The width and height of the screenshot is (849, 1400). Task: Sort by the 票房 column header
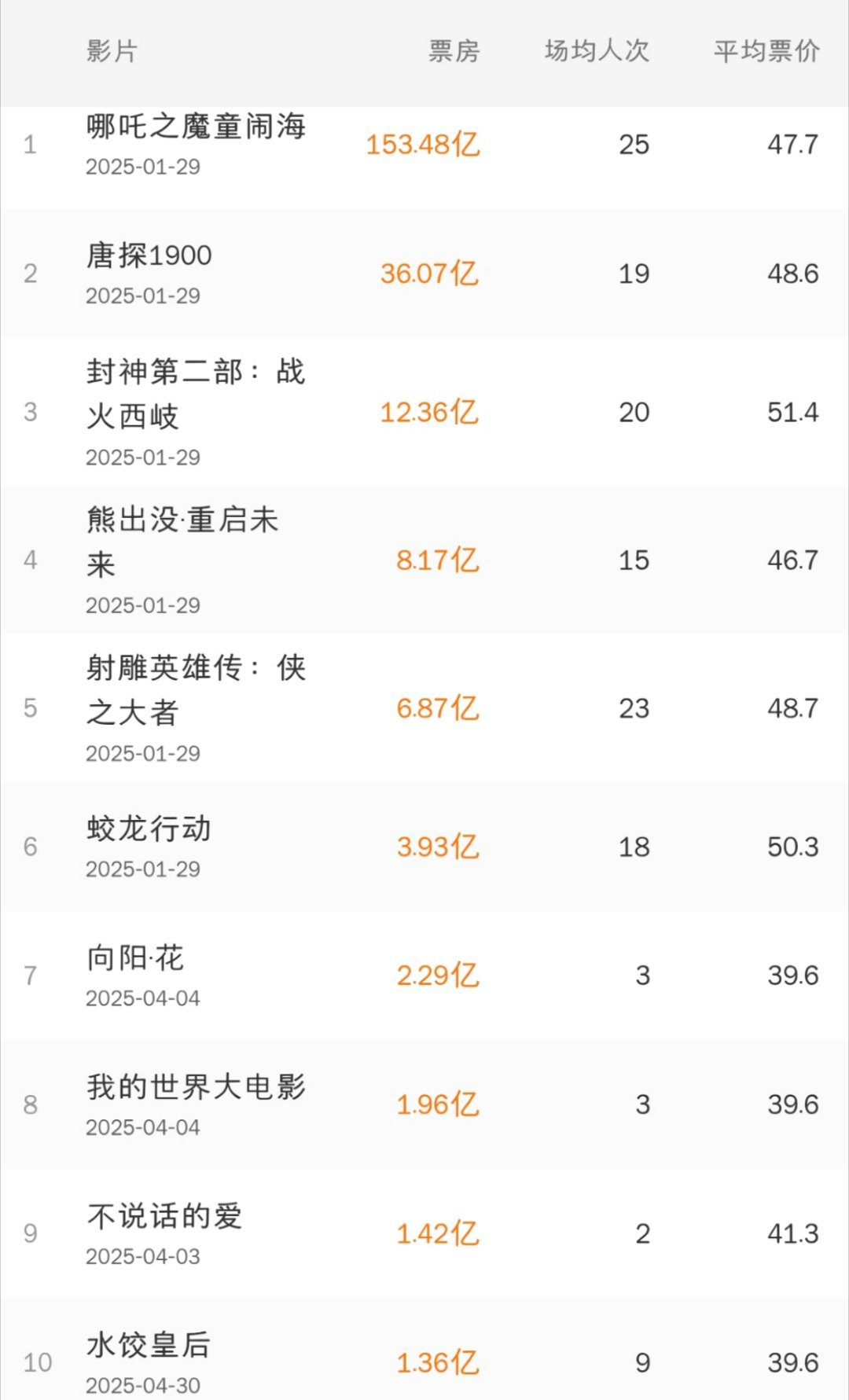[x=452, y=50]
